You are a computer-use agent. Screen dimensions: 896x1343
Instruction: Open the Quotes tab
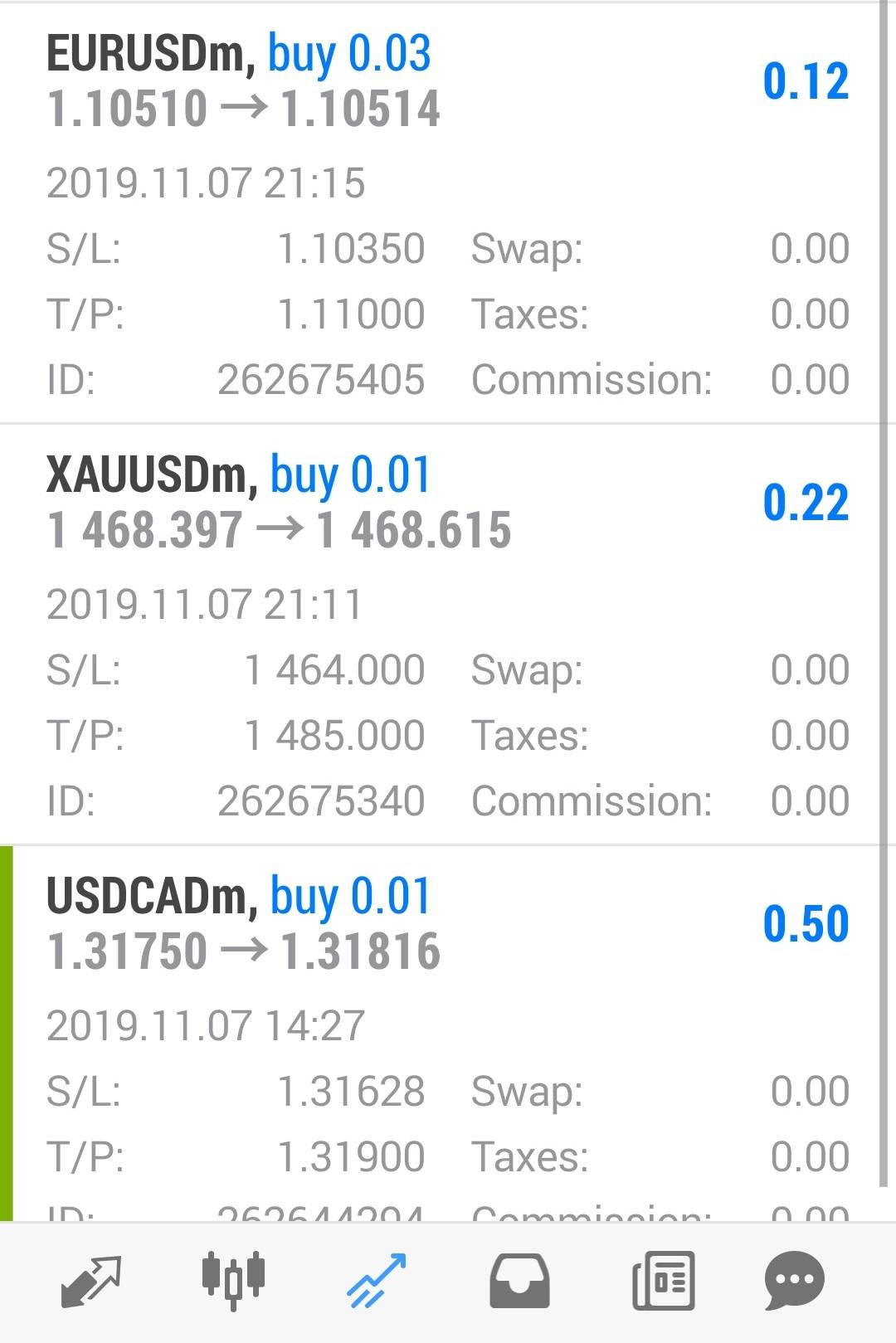coord(91,1281)
